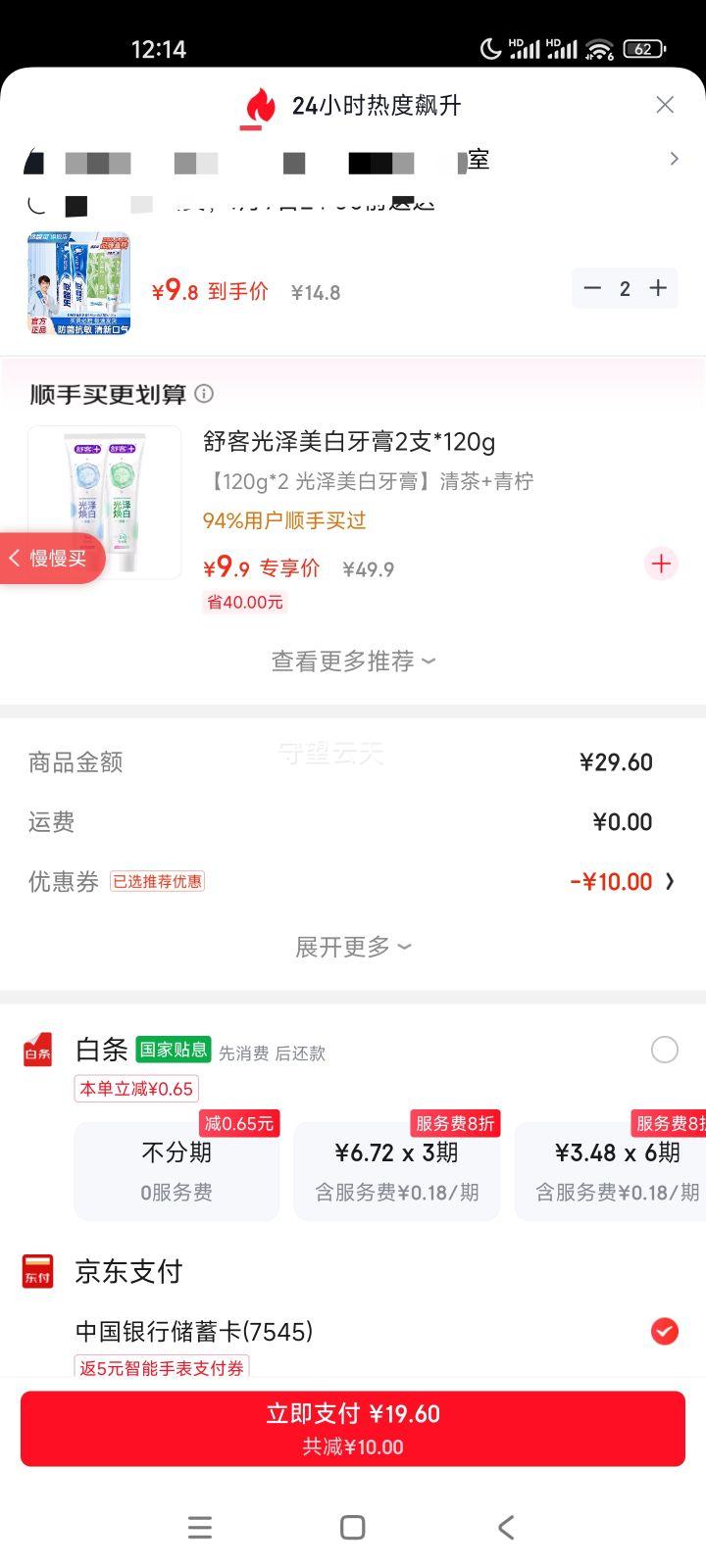Click the 京东支付 payment icon
706x1568 pixels.
(36, 1271)
